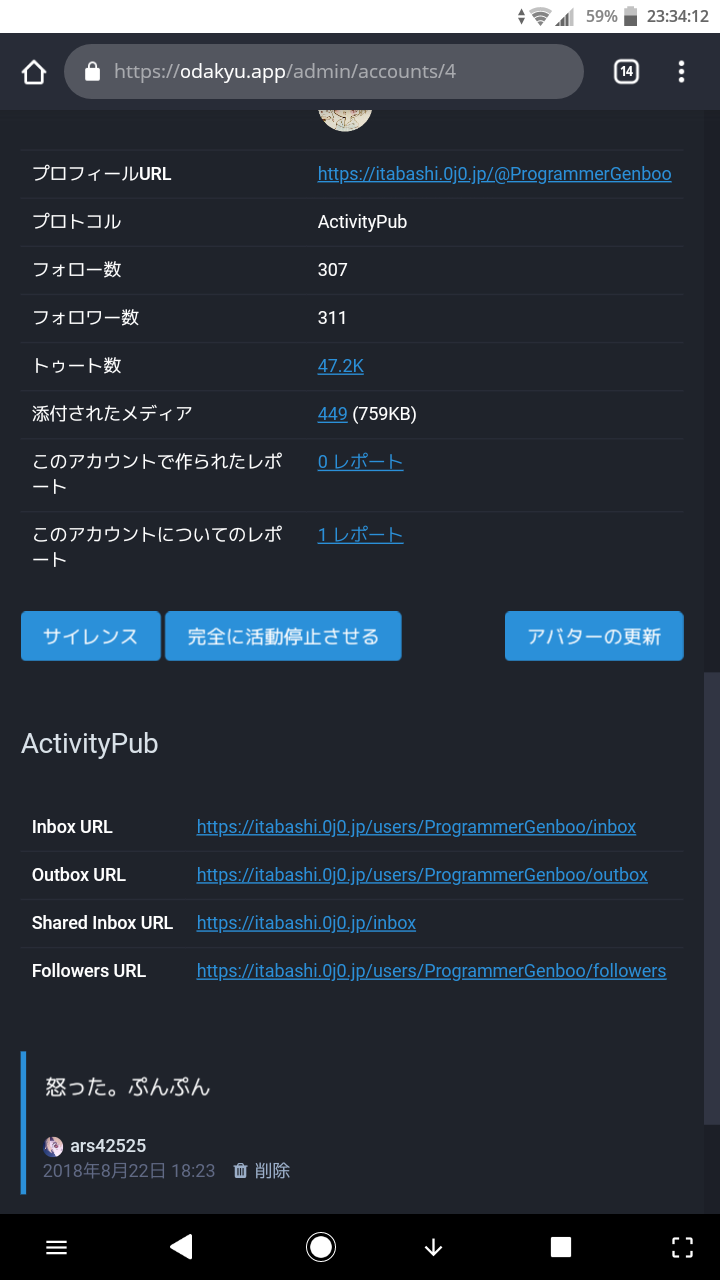The width and height of the screenshot is (720, 1280).
Task: Open the 449 attached media link
Action: pos(332,414)
